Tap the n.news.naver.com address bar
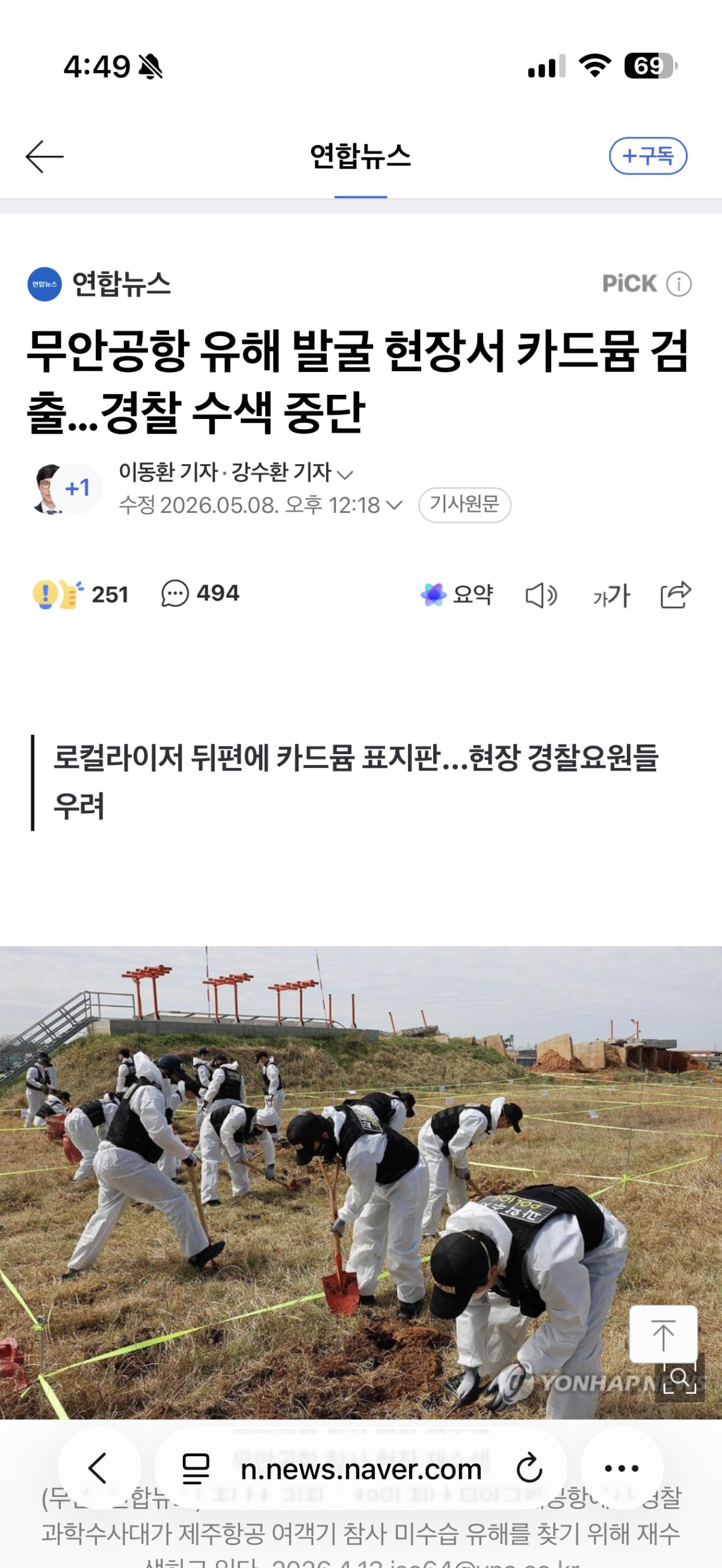This screenshot has width=722, height=1568. click(360, 1469)
